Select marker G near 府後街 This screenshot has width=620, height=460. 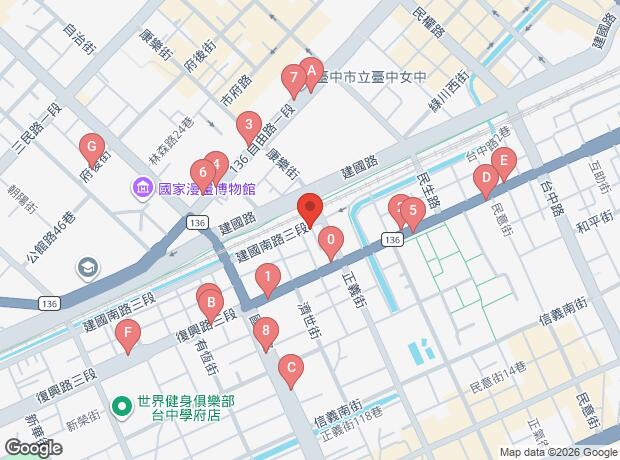click(x=91, y=147)
